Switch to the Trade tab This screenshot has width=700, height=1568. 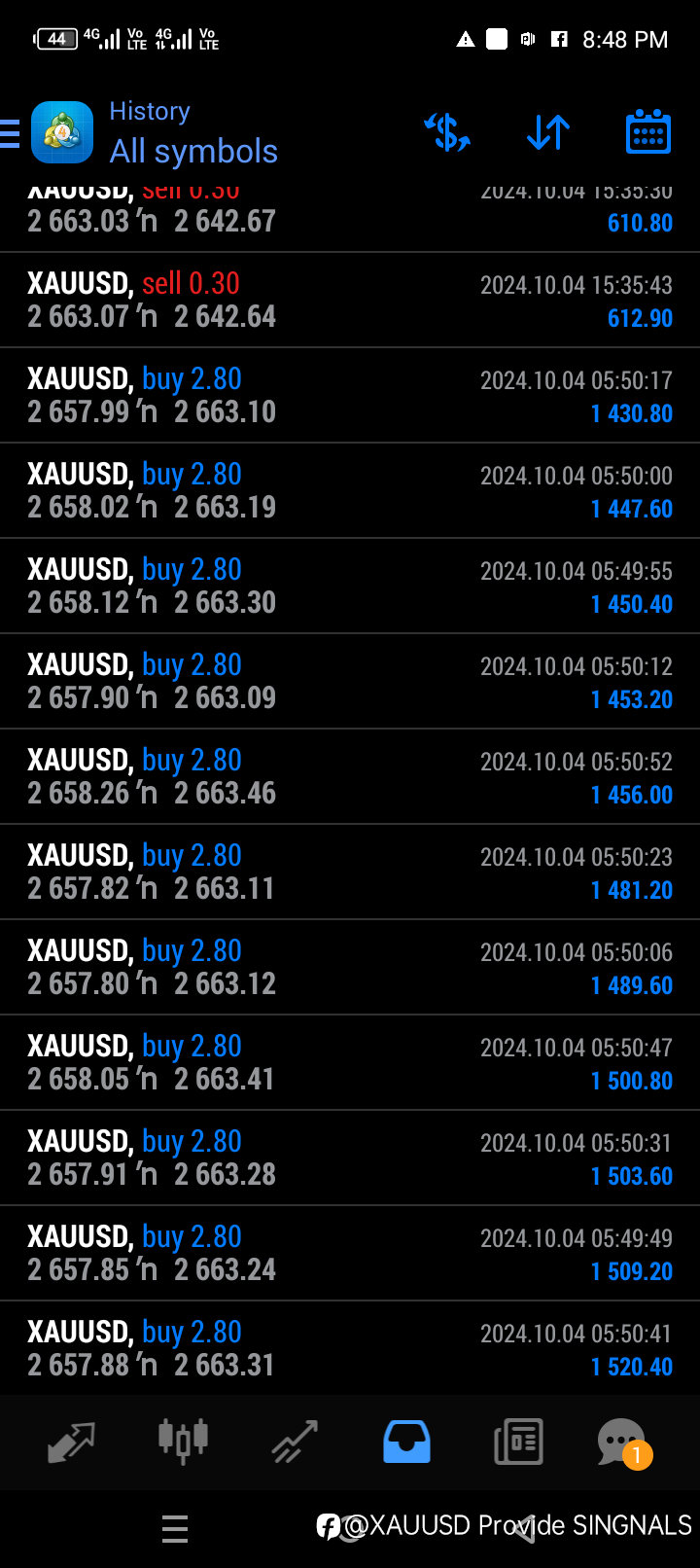pyautogui.click(x=295, y=1442)
